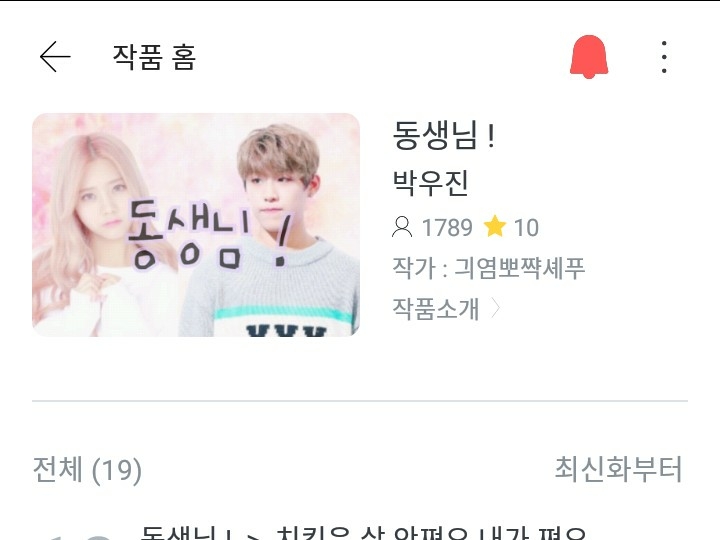Open the first episode in the list

click(x=360, y=532)
